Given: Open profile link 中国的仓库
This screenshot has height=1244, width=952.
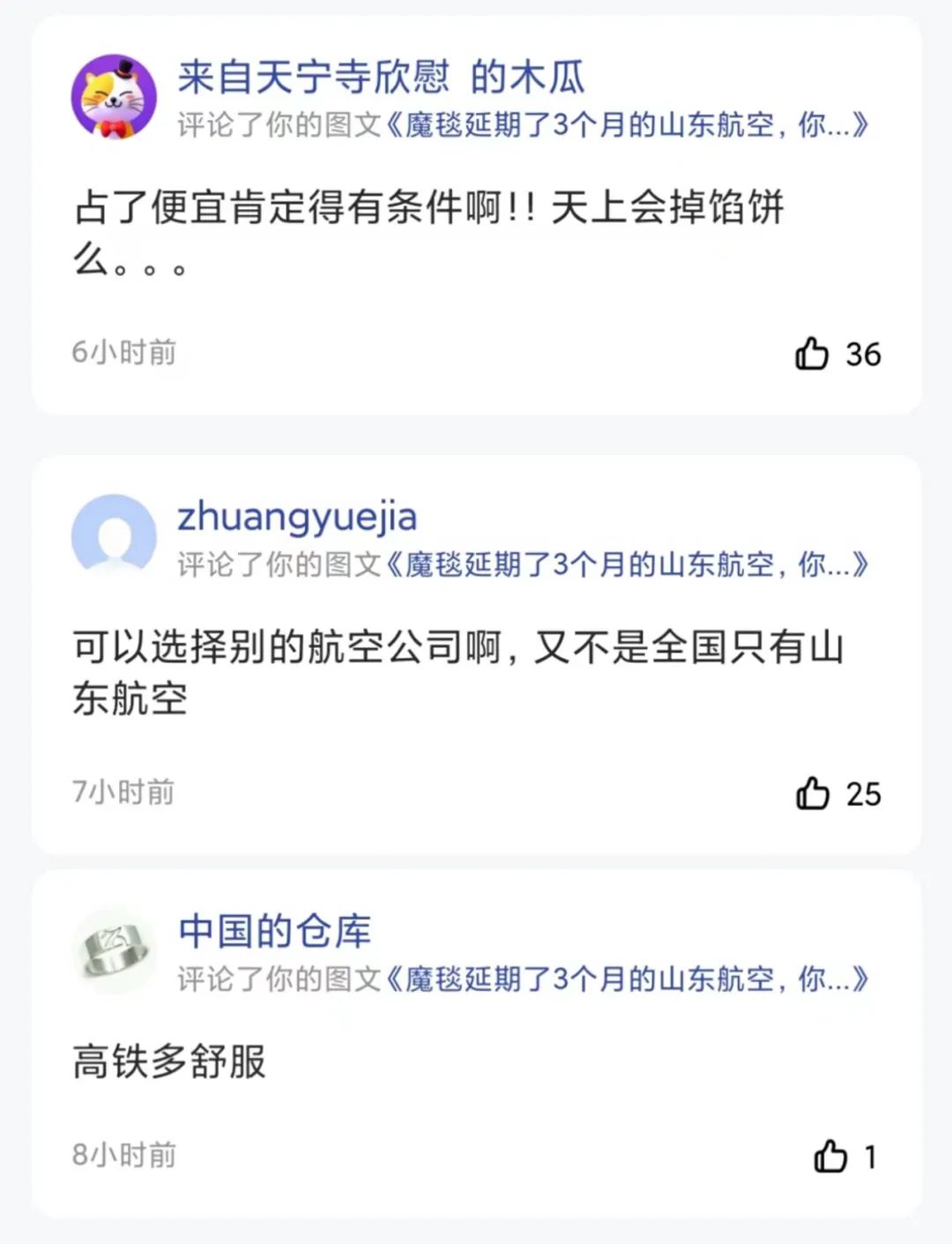Looking at the screenshot, I should tap(273, 930).
